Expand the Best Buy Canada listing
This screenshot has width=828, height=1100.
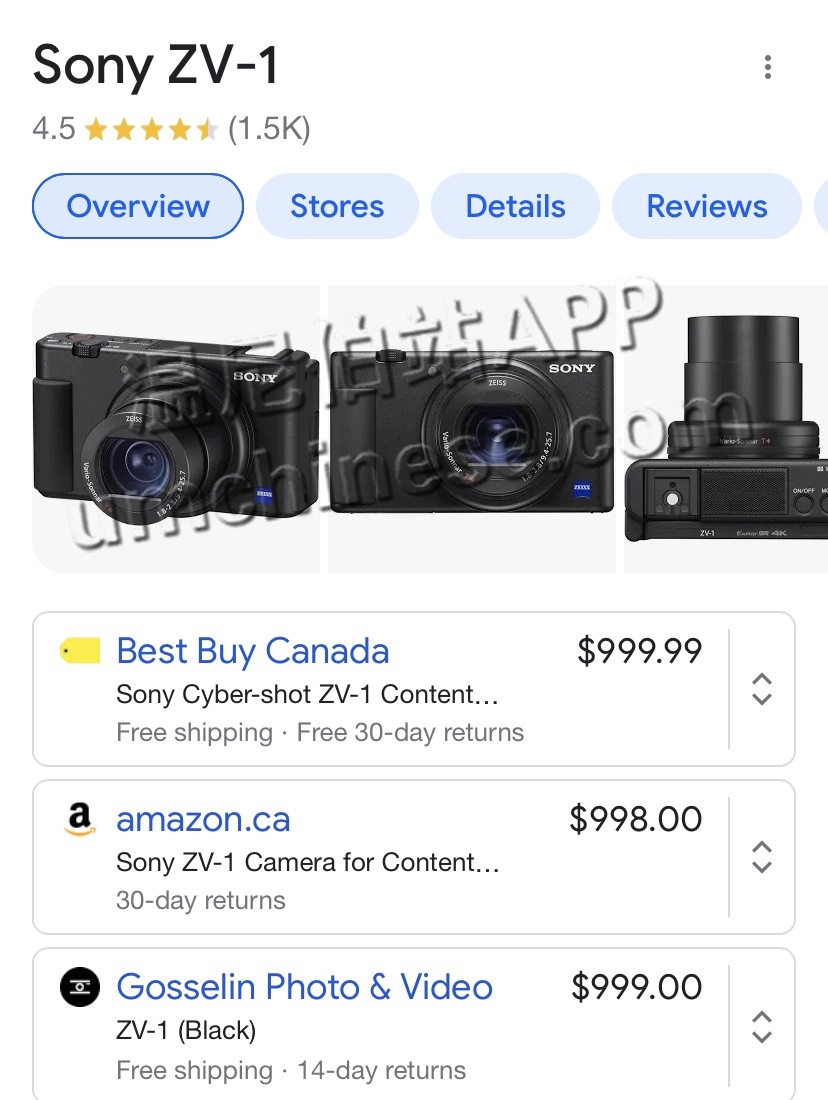[762, 689]
